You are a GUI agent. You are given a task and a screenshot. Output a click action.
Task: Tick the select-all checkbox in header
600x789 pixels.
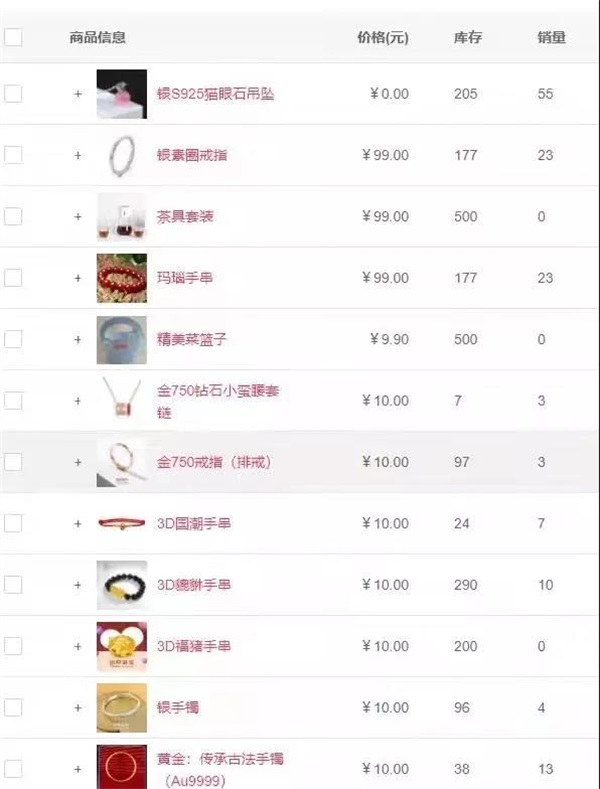(x=13, y=38)
